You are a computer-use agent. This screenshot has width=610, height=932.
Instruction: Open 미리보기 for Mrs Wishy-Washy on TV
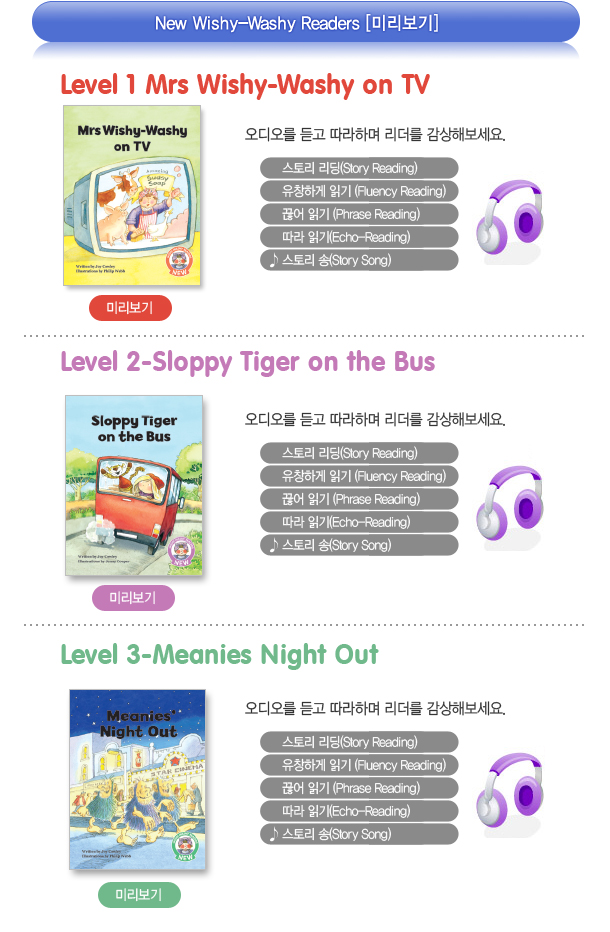[x=130, y=308]
